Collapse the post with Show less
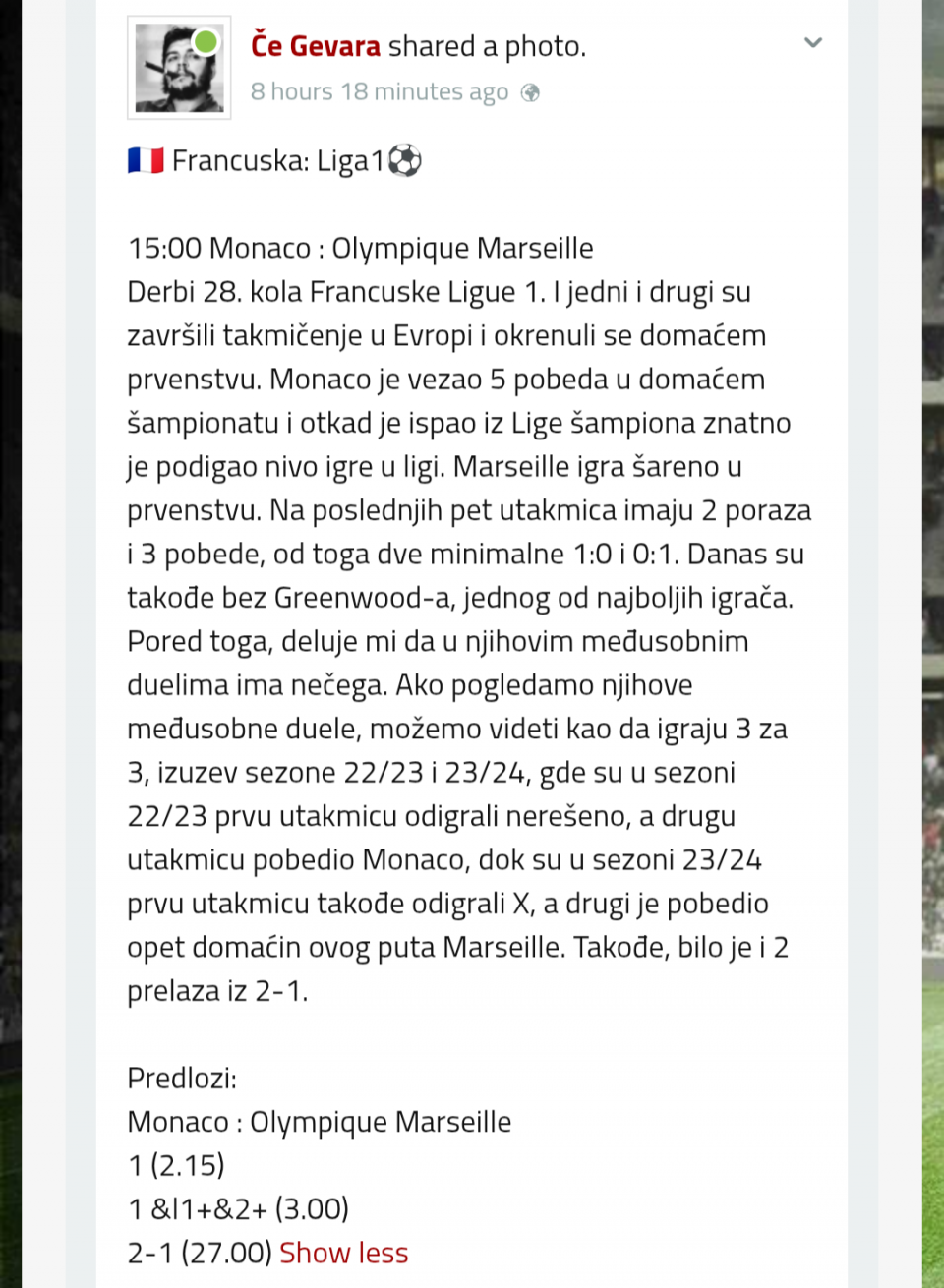 pos(343,1253)
